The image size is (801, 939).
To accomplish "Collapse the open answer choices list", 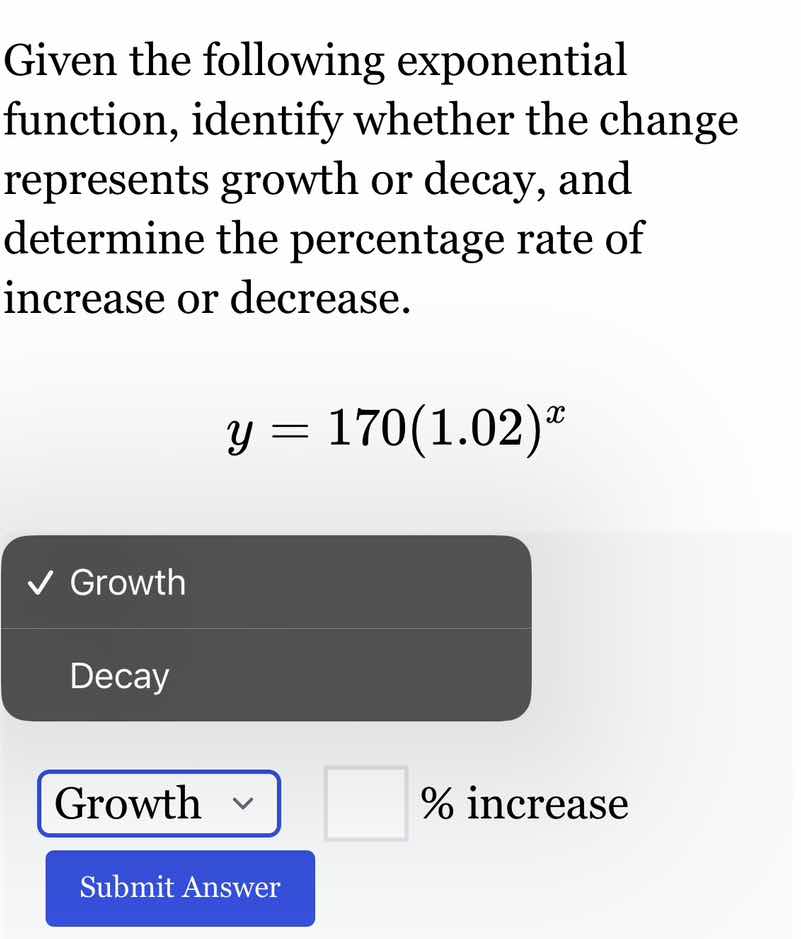I will coord(157,803).
